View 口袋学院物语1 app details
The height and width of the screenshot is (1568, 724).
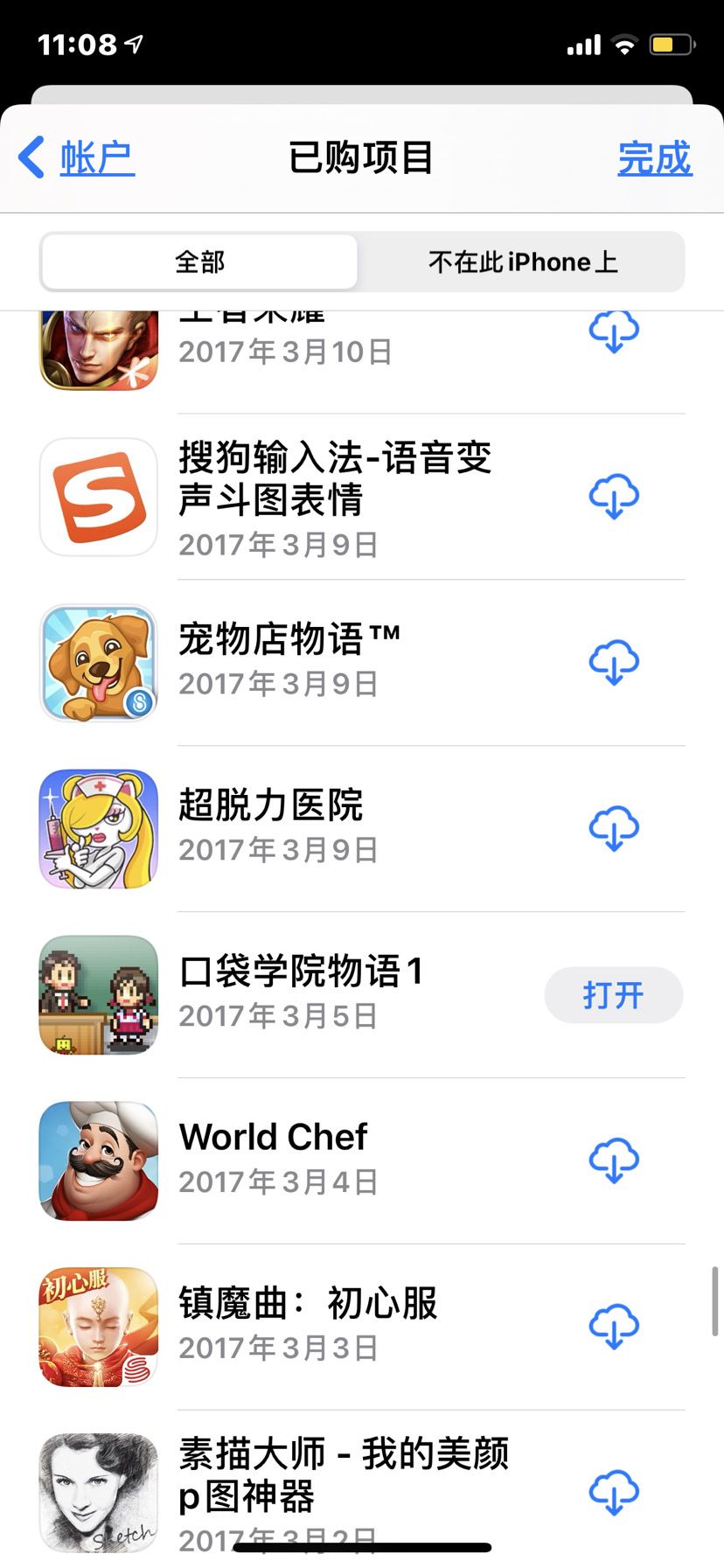(301, 972)
